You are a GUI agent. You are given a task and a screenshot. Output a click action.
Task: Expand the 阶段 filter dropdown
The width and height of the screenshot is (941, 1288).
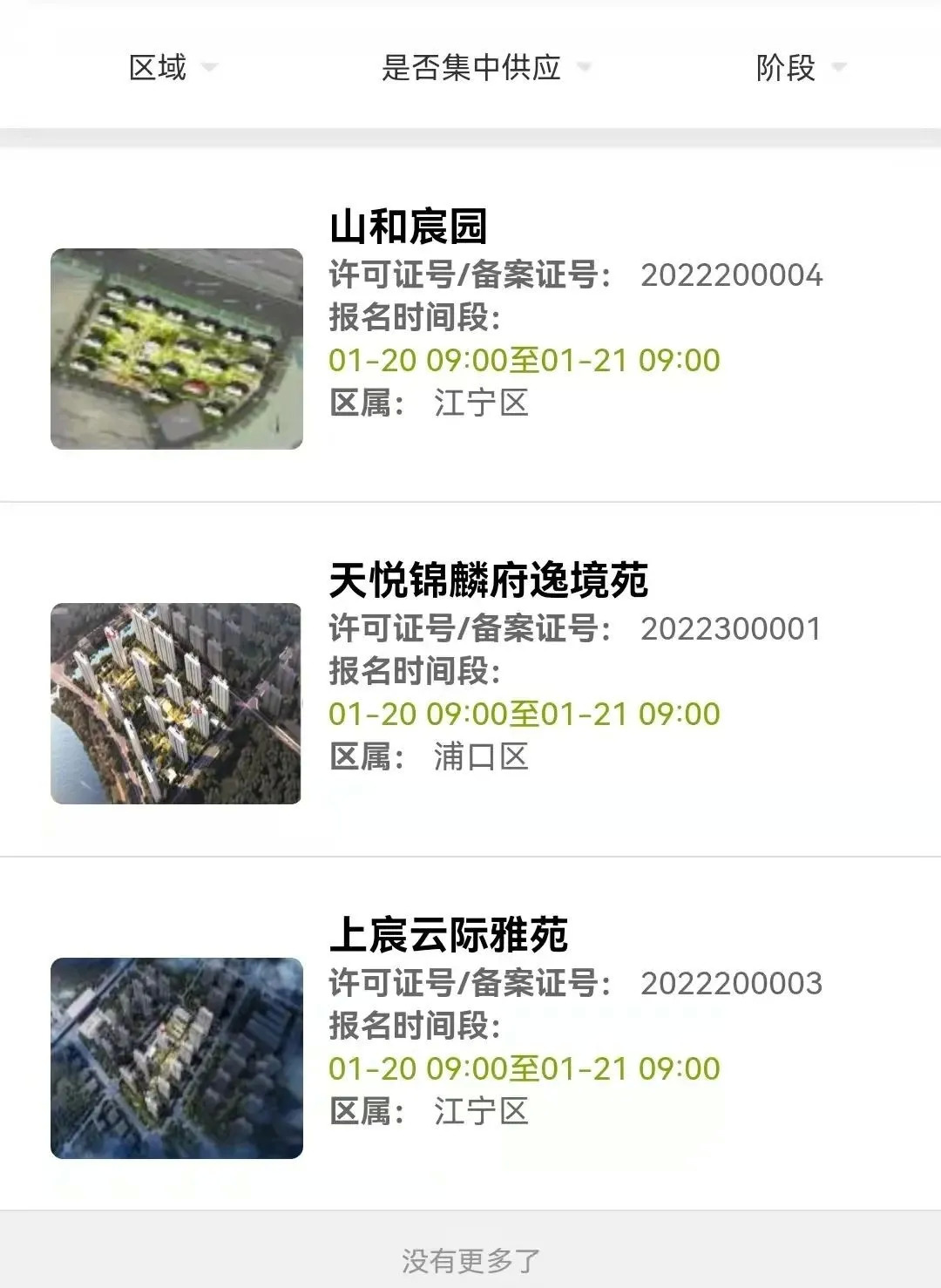pyautogui.click(x=799, y=67)
